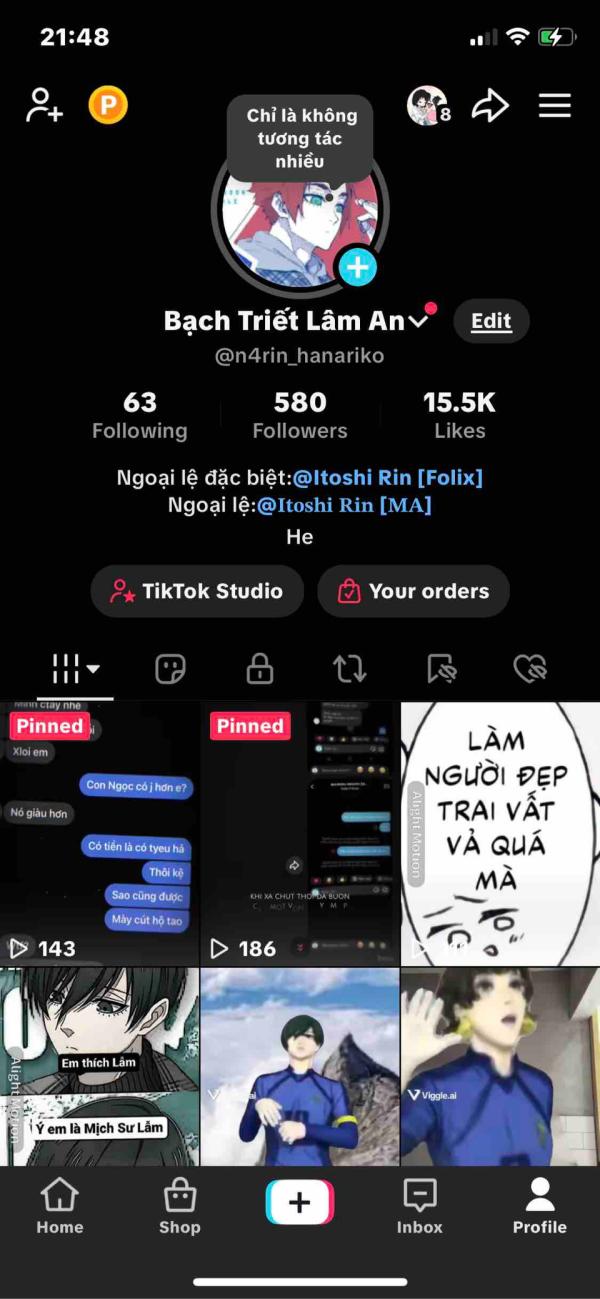This screenshot has width=600, height=1299.
Task: Open the pinned video with 143 views
Action: (99, 833)
